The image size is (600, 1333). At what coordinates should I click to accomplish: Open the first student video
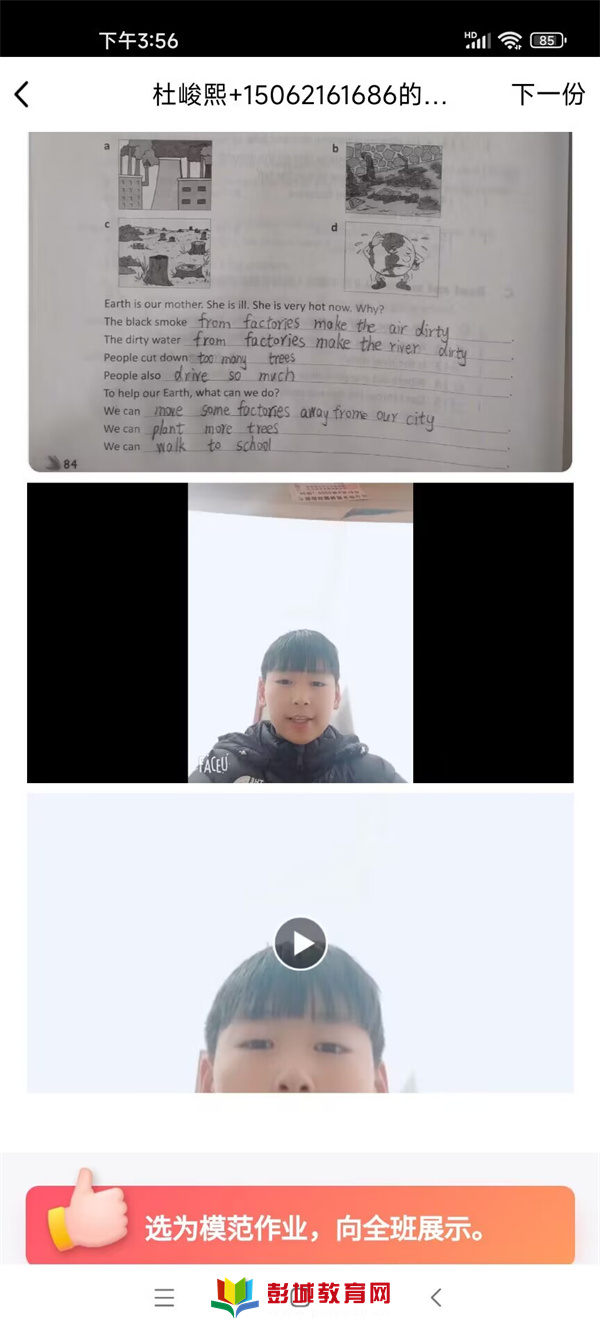[x=300, y=632]
